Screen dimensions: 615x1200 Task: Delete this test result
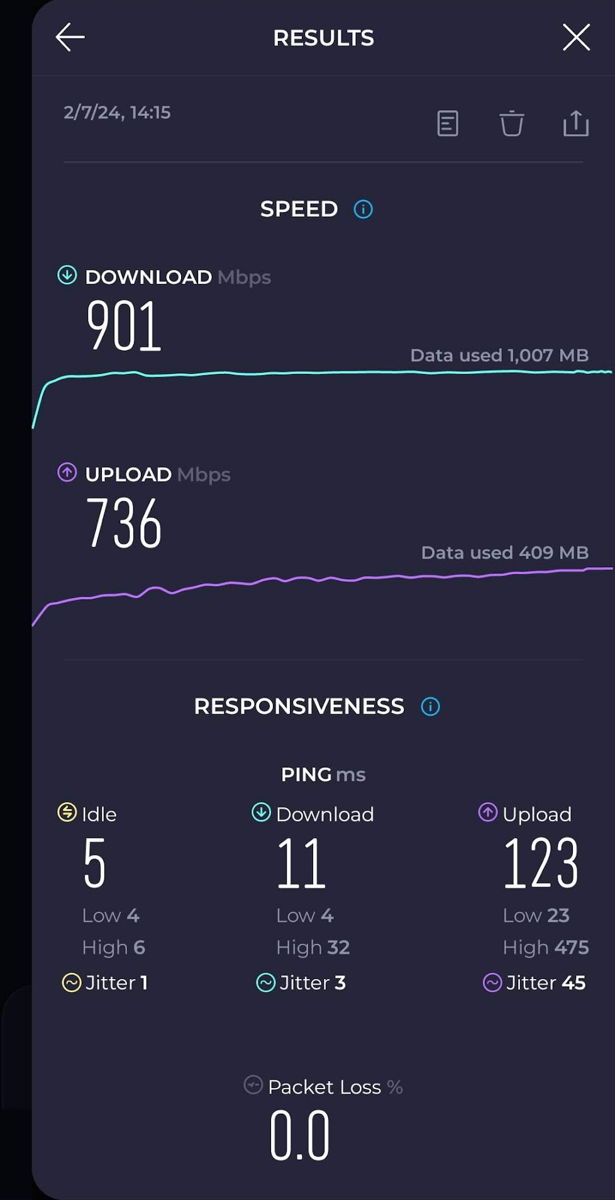pyautogui.click(x=512, y=123)
